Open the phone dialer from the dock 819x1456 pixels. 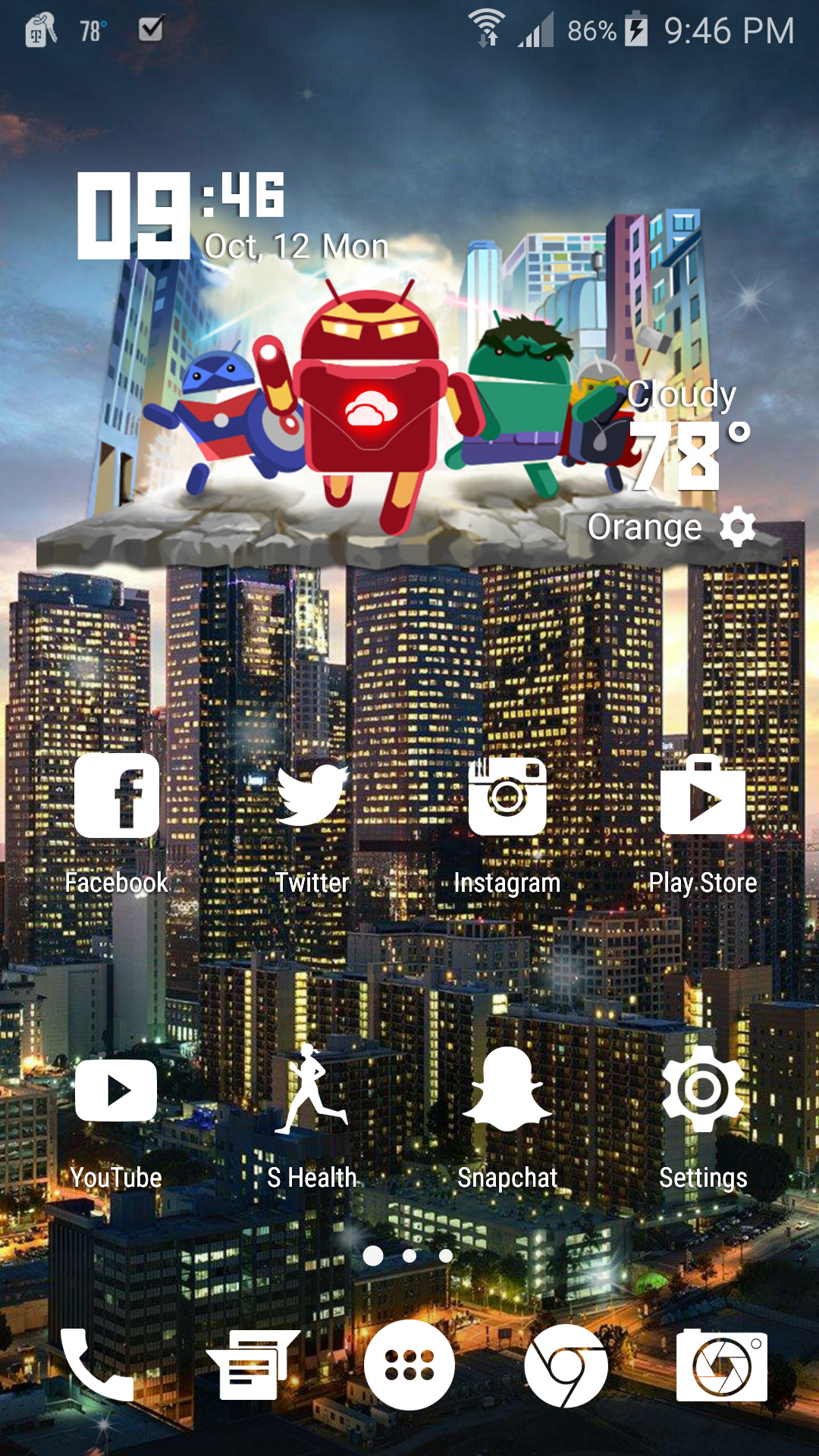click(97, 1365)
